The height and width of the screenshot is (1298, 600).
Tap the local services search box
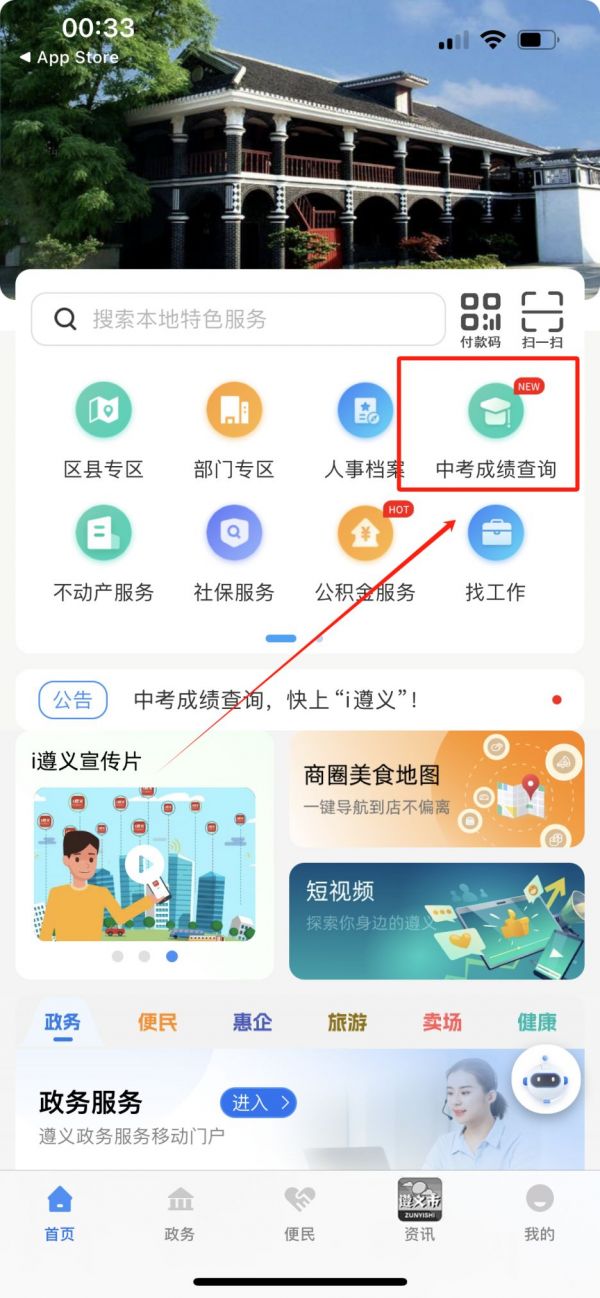click(238, 319)
